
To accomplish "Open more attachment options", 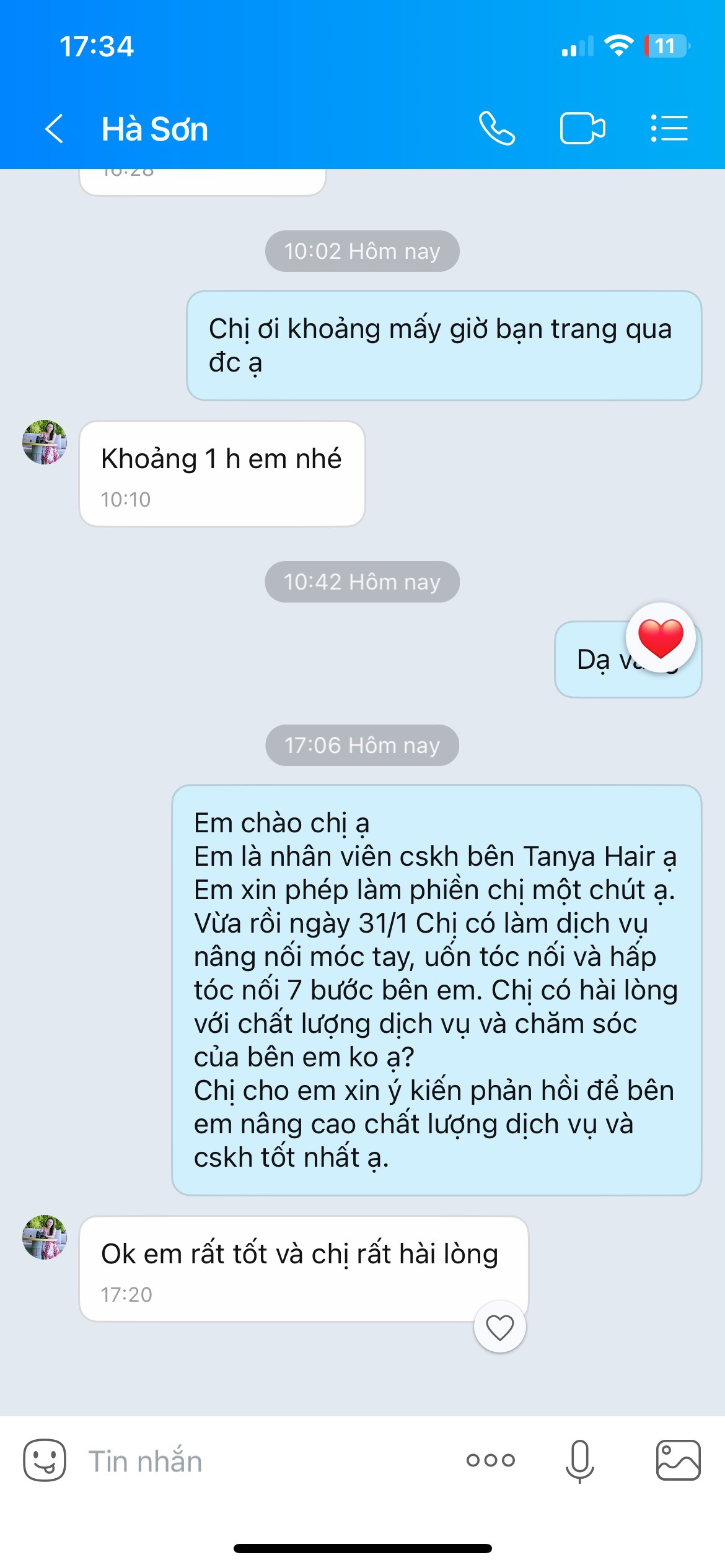I will (491, 1460).
